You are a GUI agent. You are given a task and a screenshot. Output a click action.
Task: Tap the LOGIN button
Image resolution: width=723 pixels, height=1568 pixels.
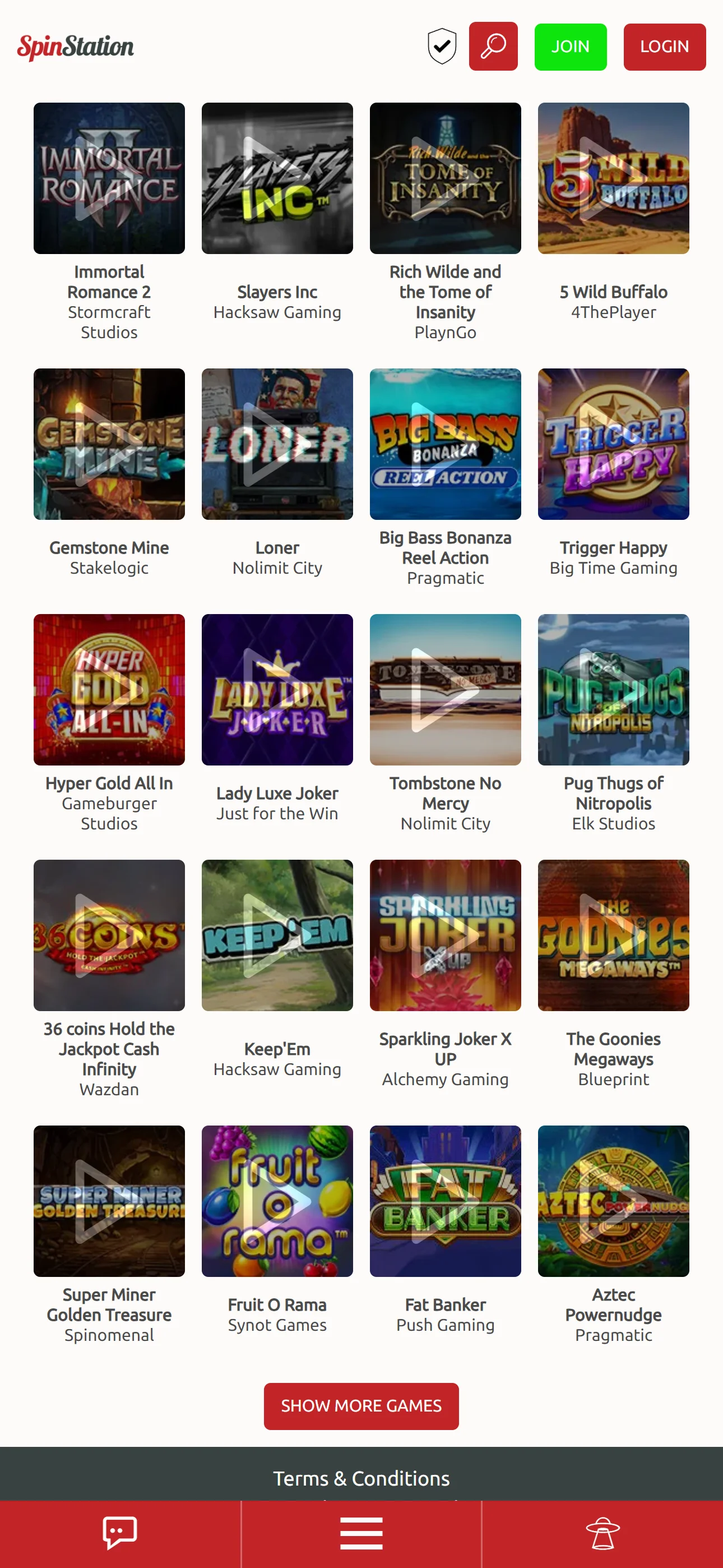click(664, 47)
